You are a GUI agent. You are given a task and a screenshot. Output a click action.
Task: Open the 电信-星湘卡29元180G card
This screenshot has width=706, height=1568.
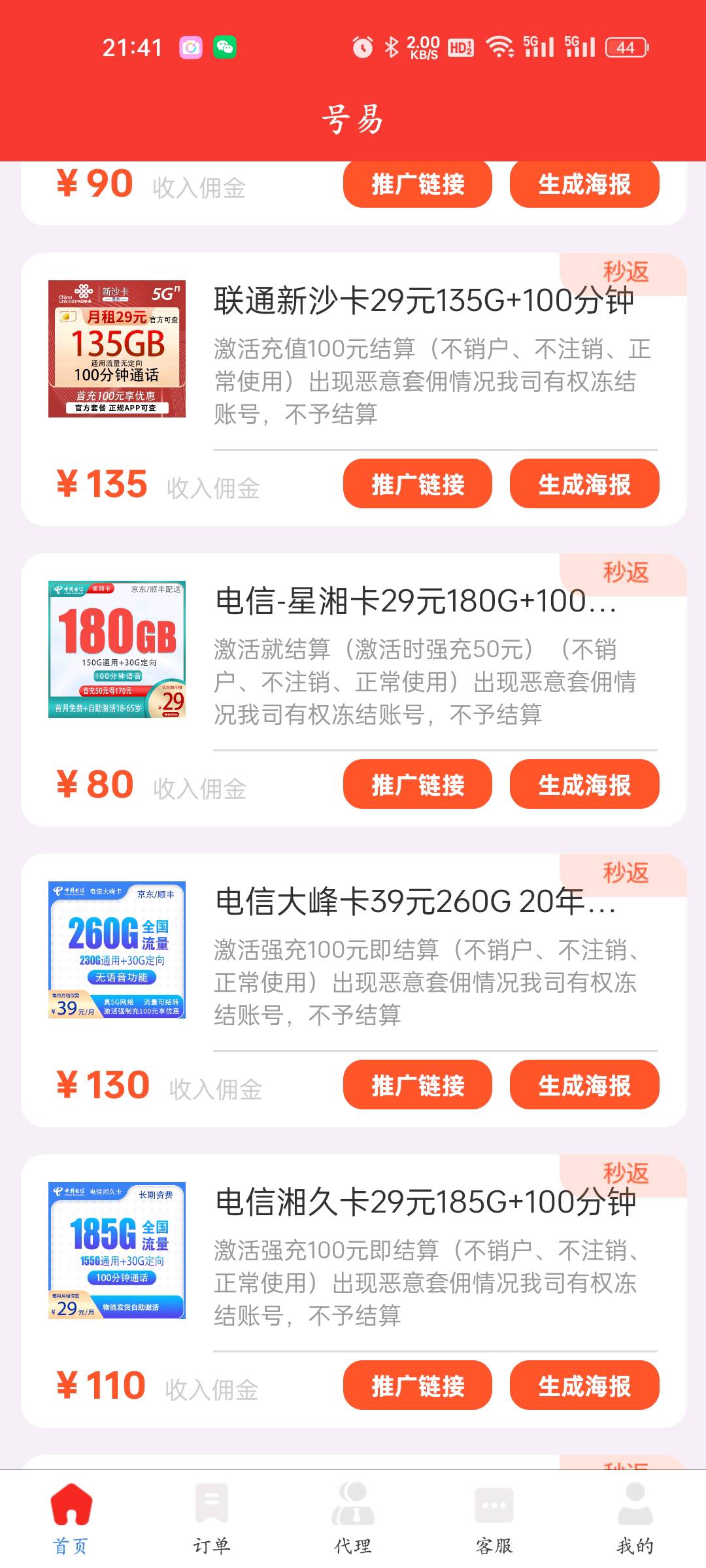click(416, 602)
